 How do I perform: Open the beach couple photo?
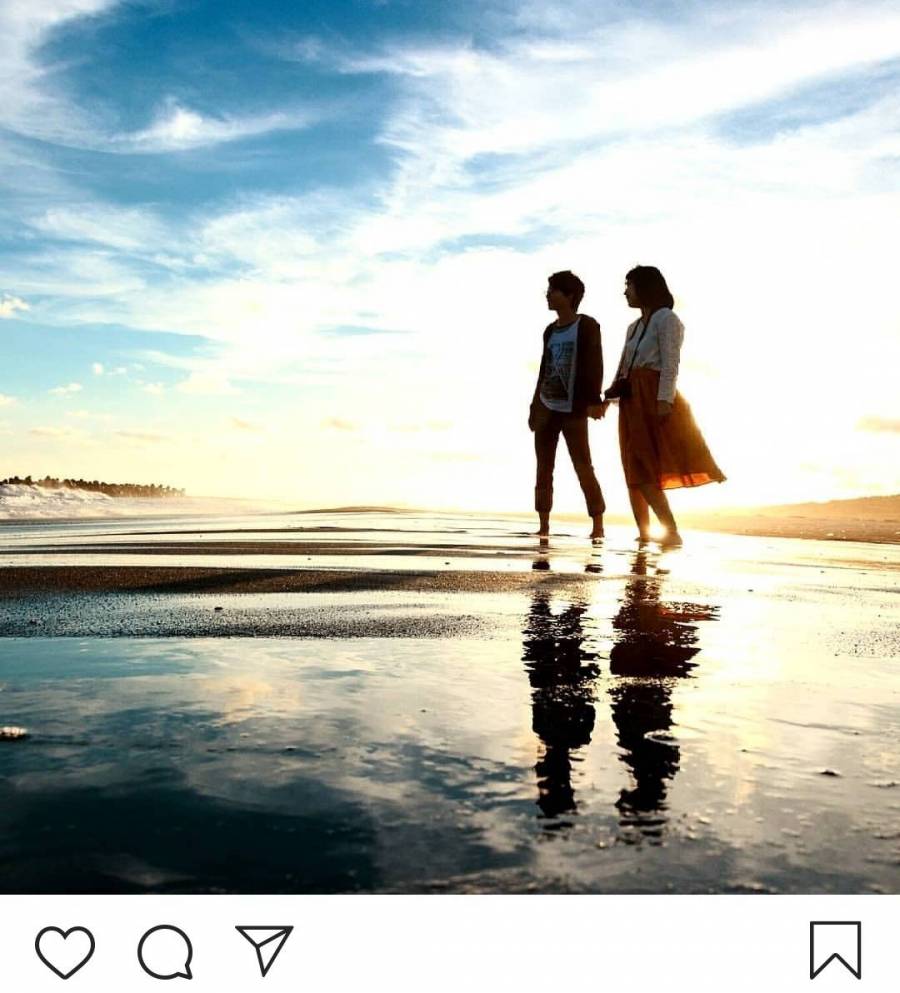(450, 446)
